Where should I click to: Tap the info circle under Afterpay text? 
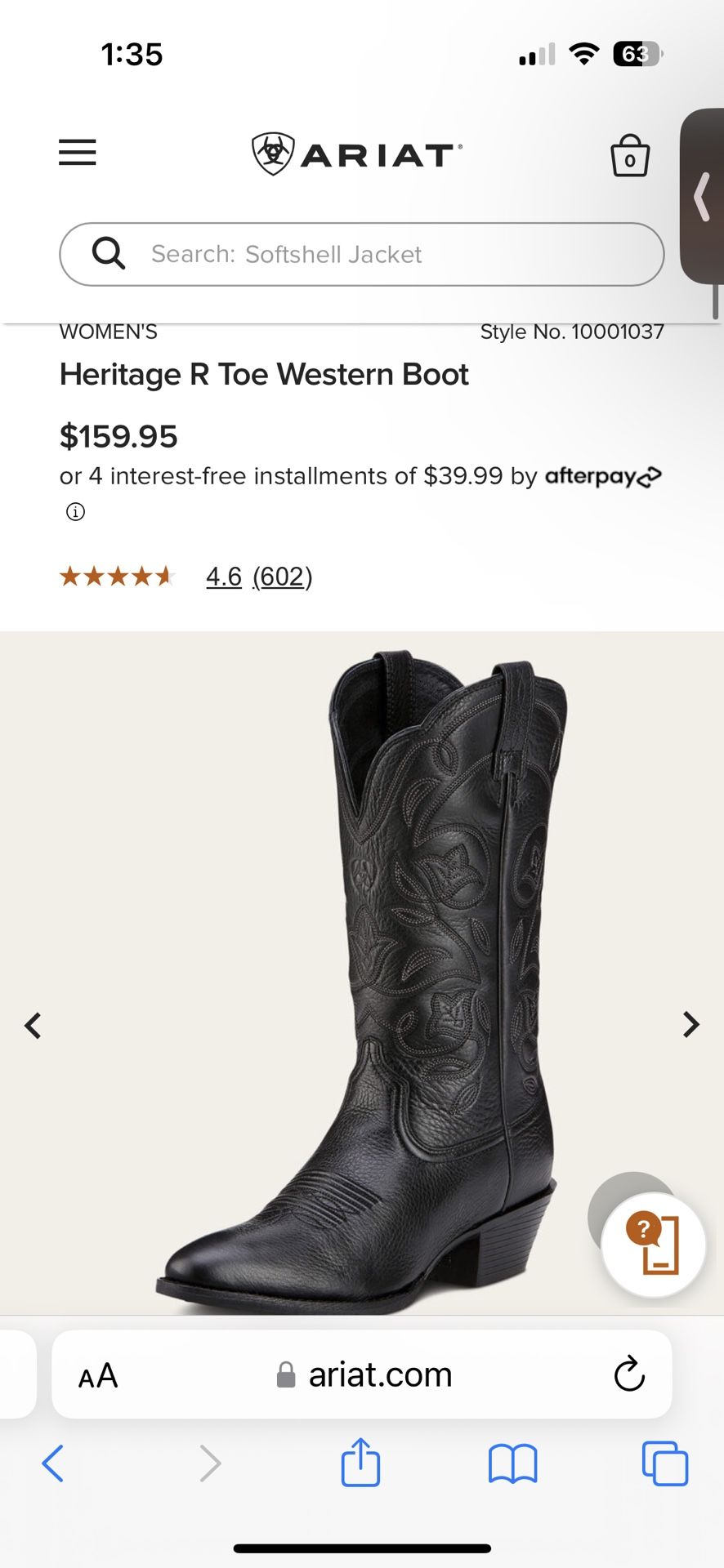click(x=74, y=510)
